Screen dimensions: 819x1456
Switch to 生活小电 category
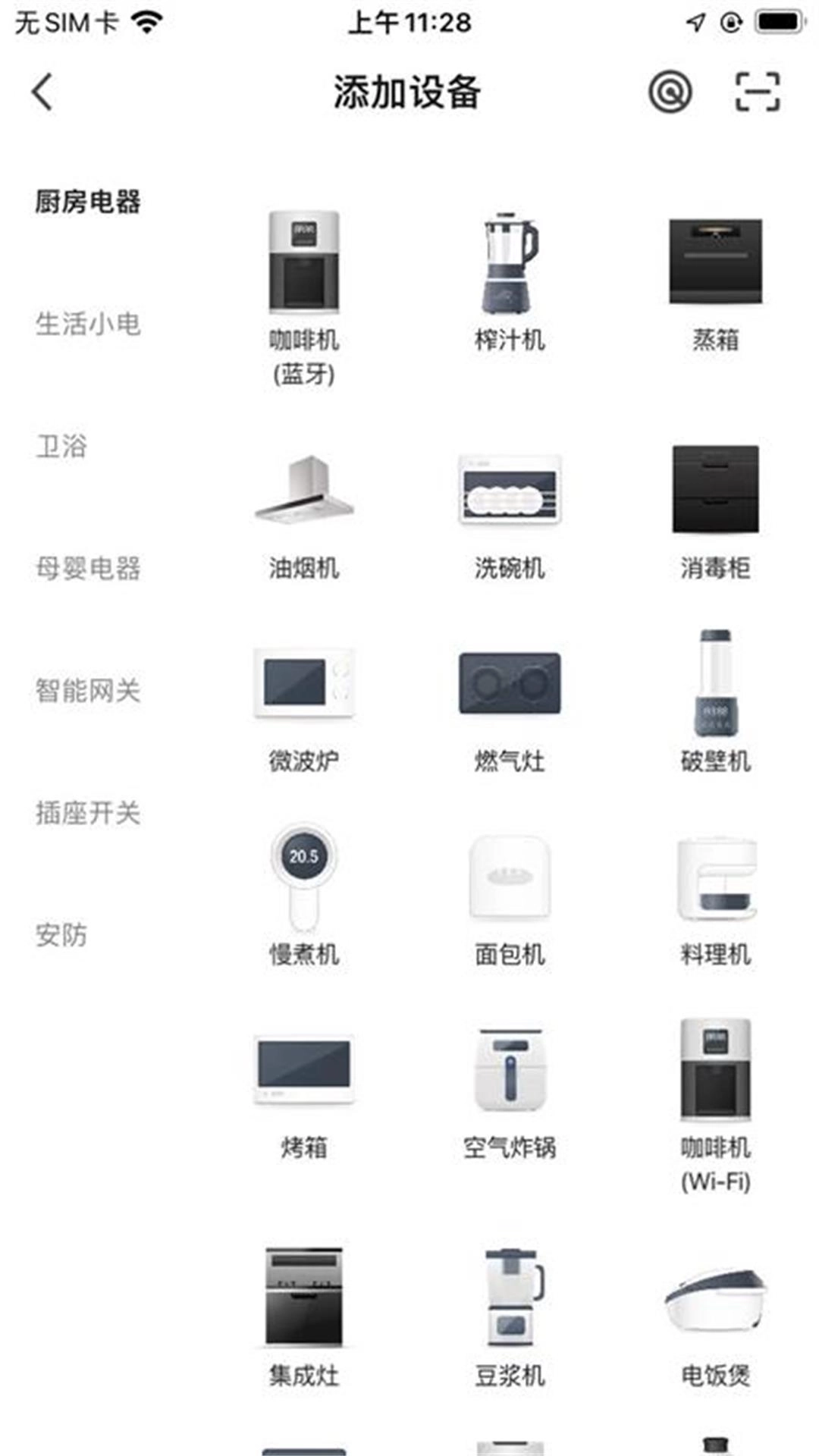[88, 324]
